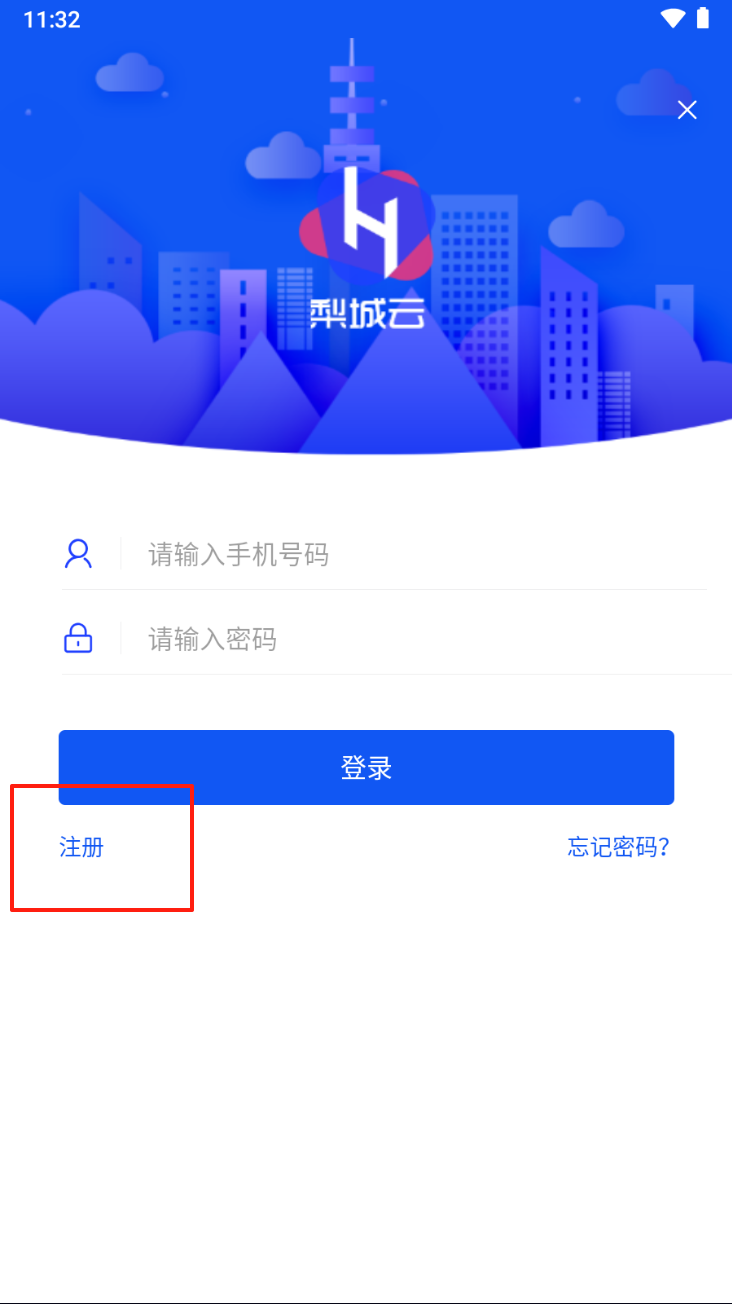The image size is (732, 1304).
Task: Open the 注册 registration link
Action: 82,848
